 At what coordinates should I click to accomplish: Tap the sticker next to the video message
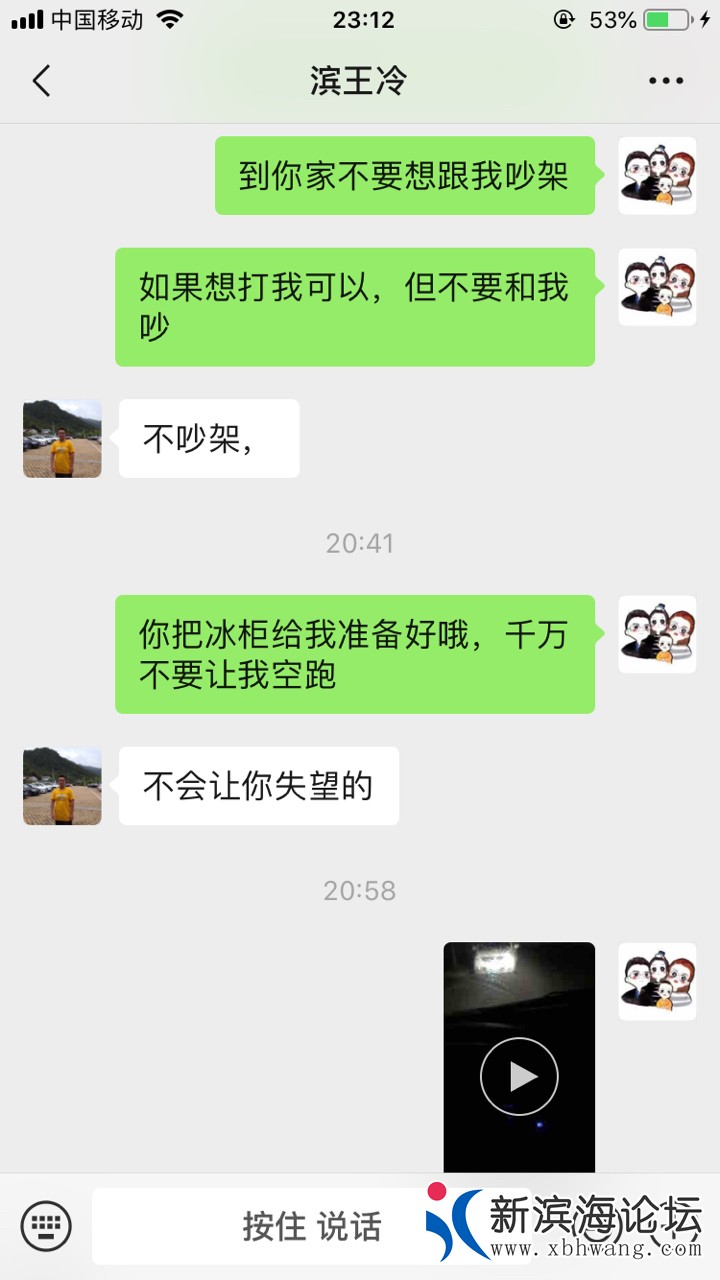657,981
